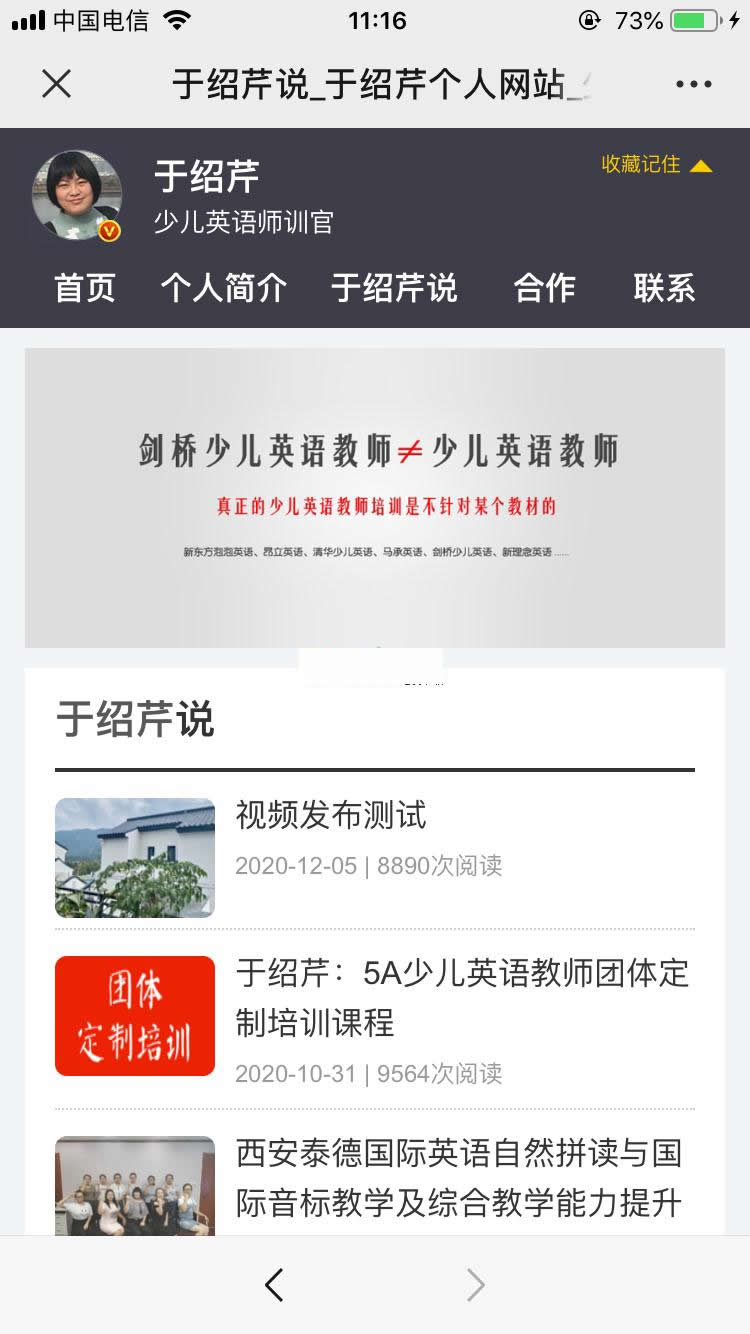Open the 联系 menu item
Screen dimensions: 750x1334
pos(664,288)
